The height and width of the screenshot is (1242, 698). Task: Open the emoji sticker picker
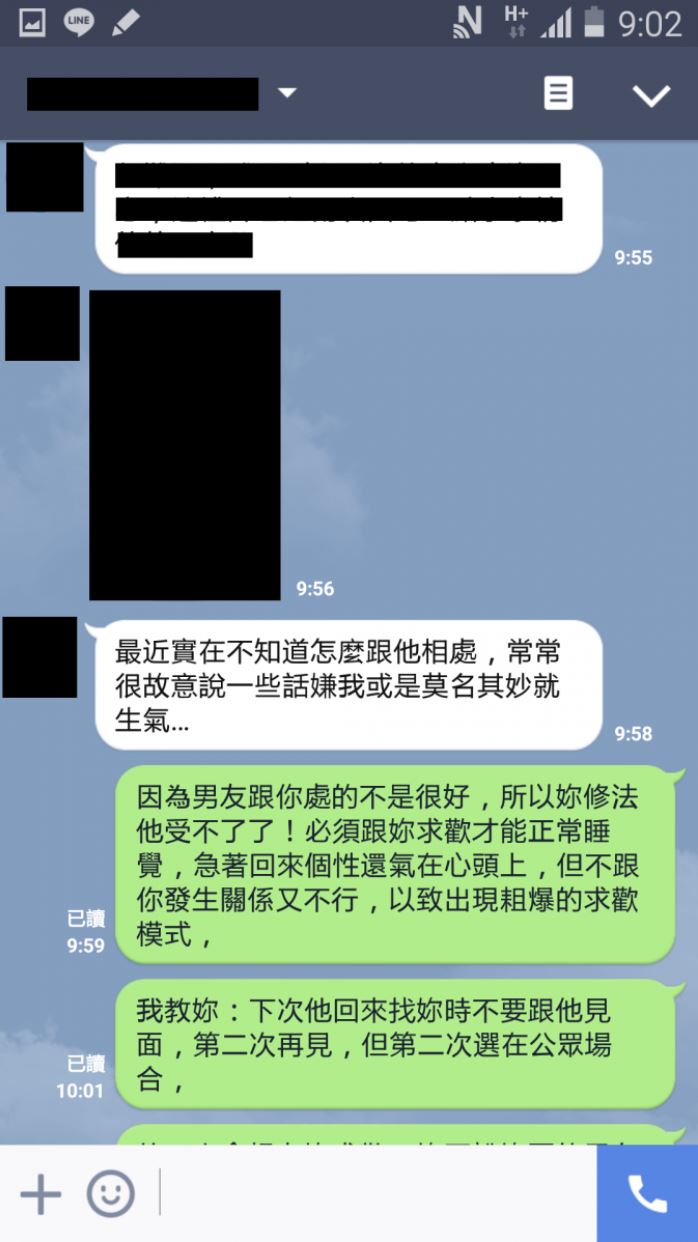(110, 1194)
